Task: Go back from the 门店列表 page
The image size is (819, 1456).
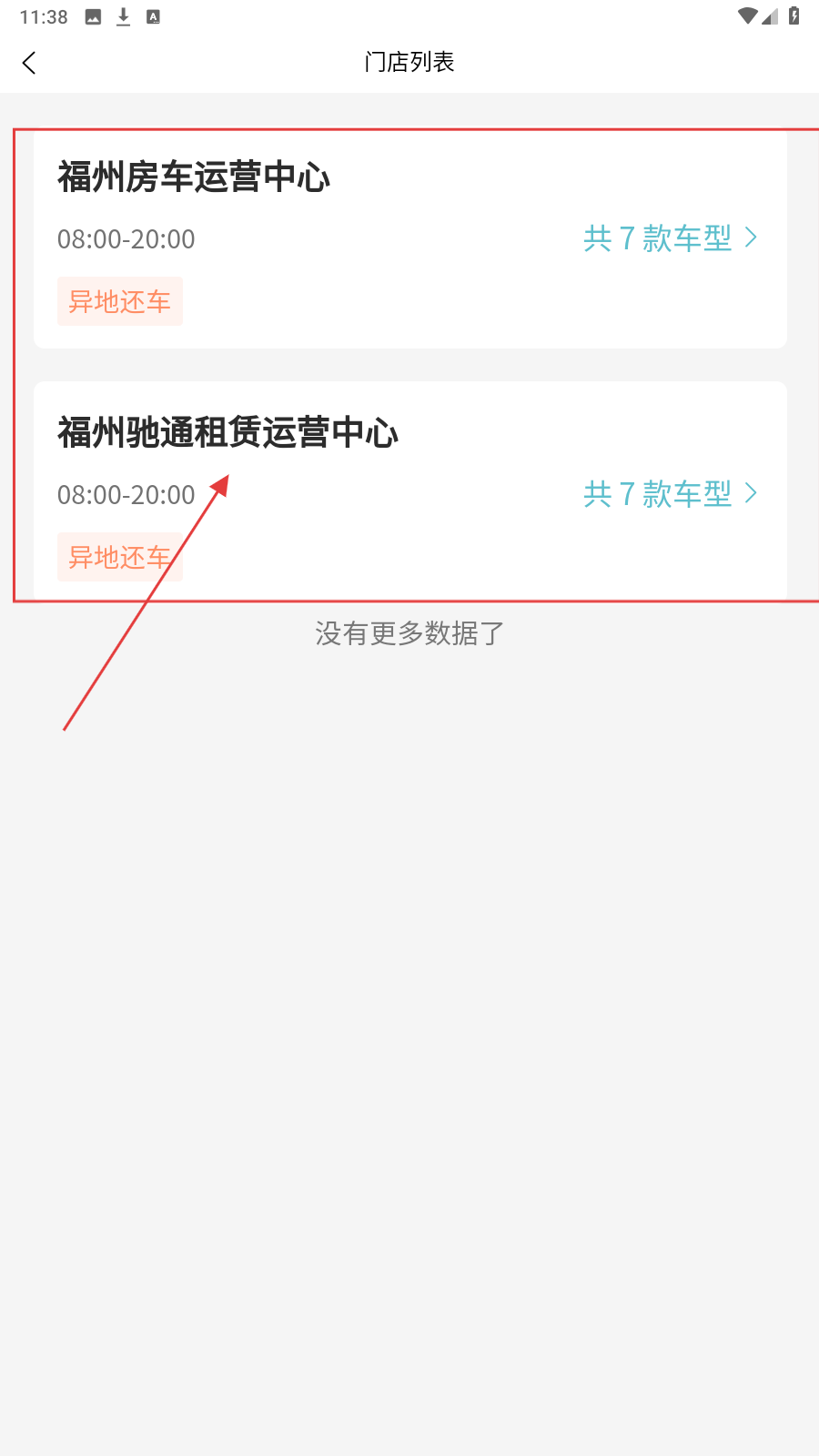Action: [29, 63]
